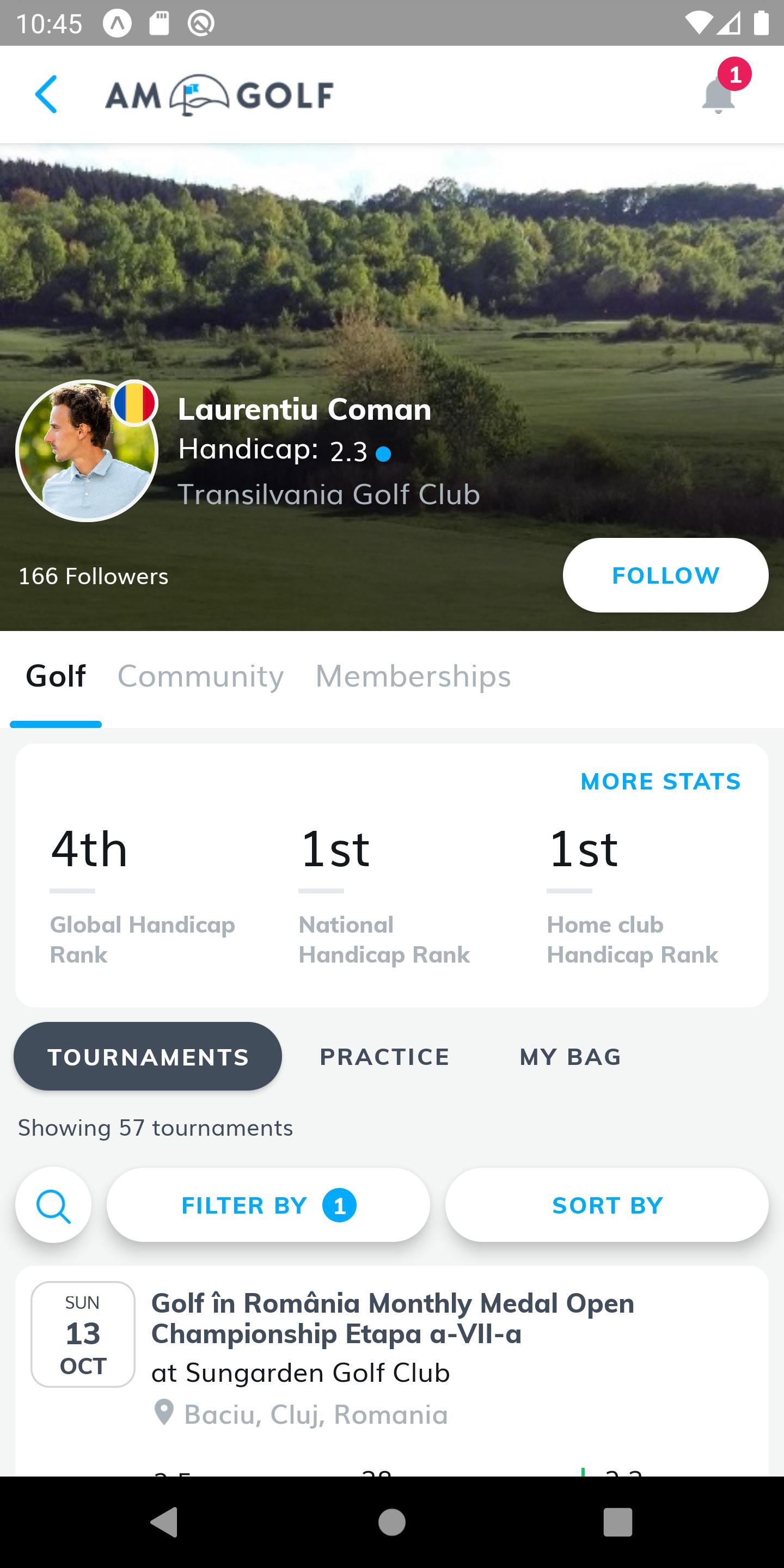The image size is (784, 1568).
Task: Follow Laurentiu Coman
Action: click(665, 575)
